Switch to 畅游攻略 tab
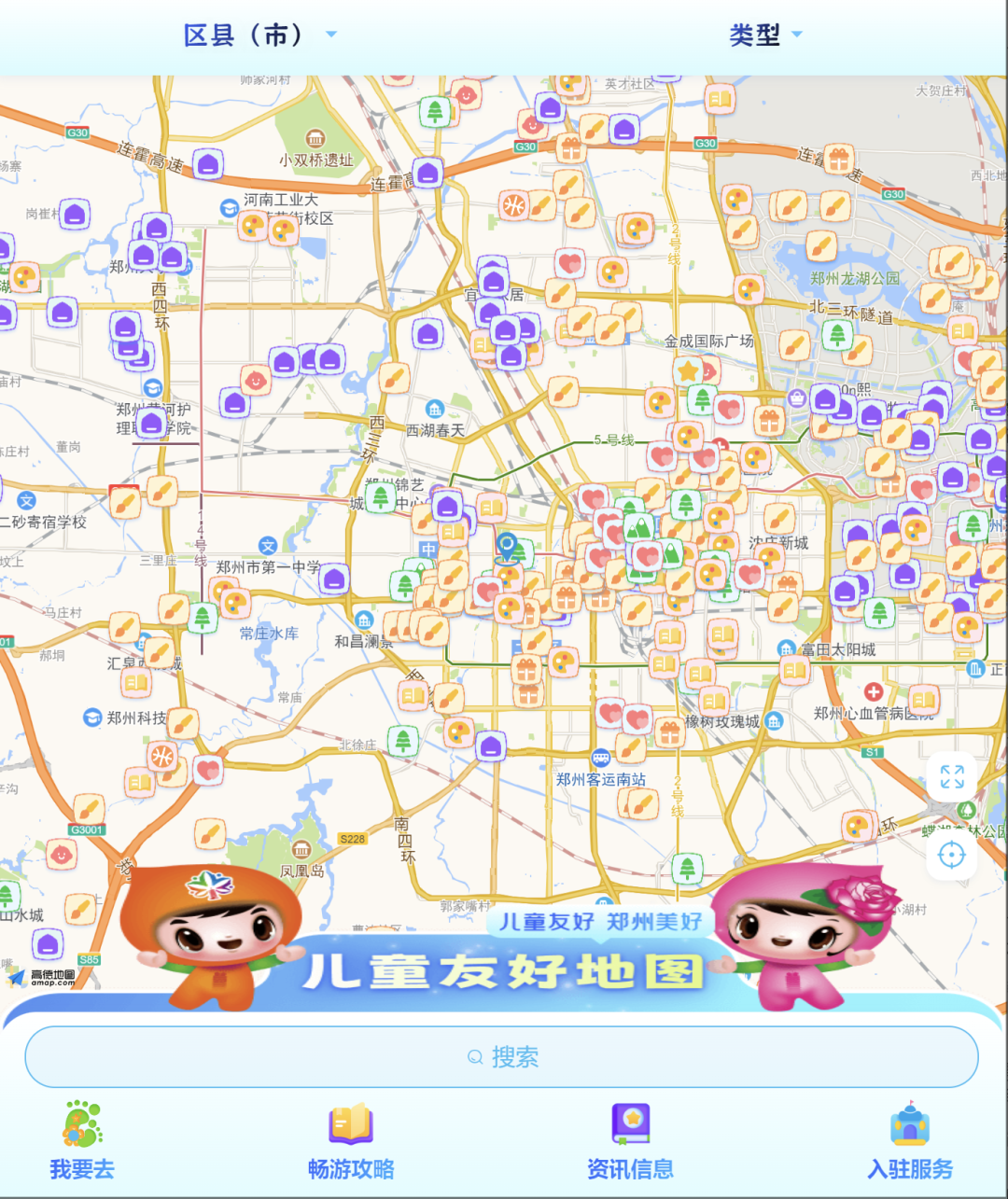 pyautogui.click(x=351, y=1140)
